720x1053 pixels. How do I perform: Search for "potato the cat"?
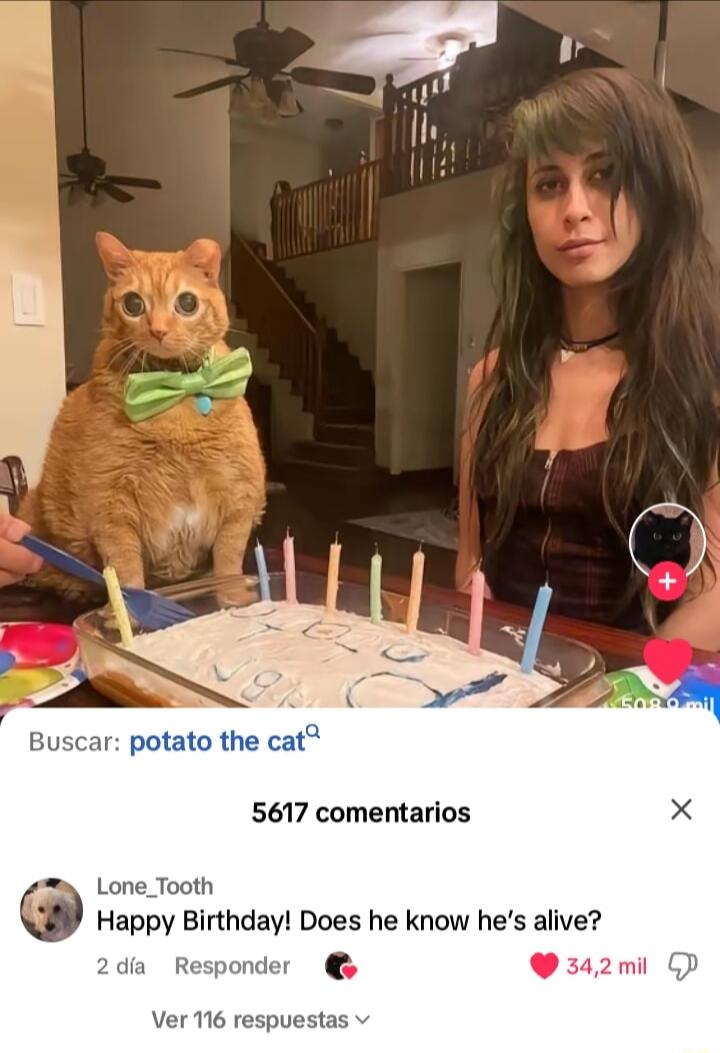coord(218,741)
